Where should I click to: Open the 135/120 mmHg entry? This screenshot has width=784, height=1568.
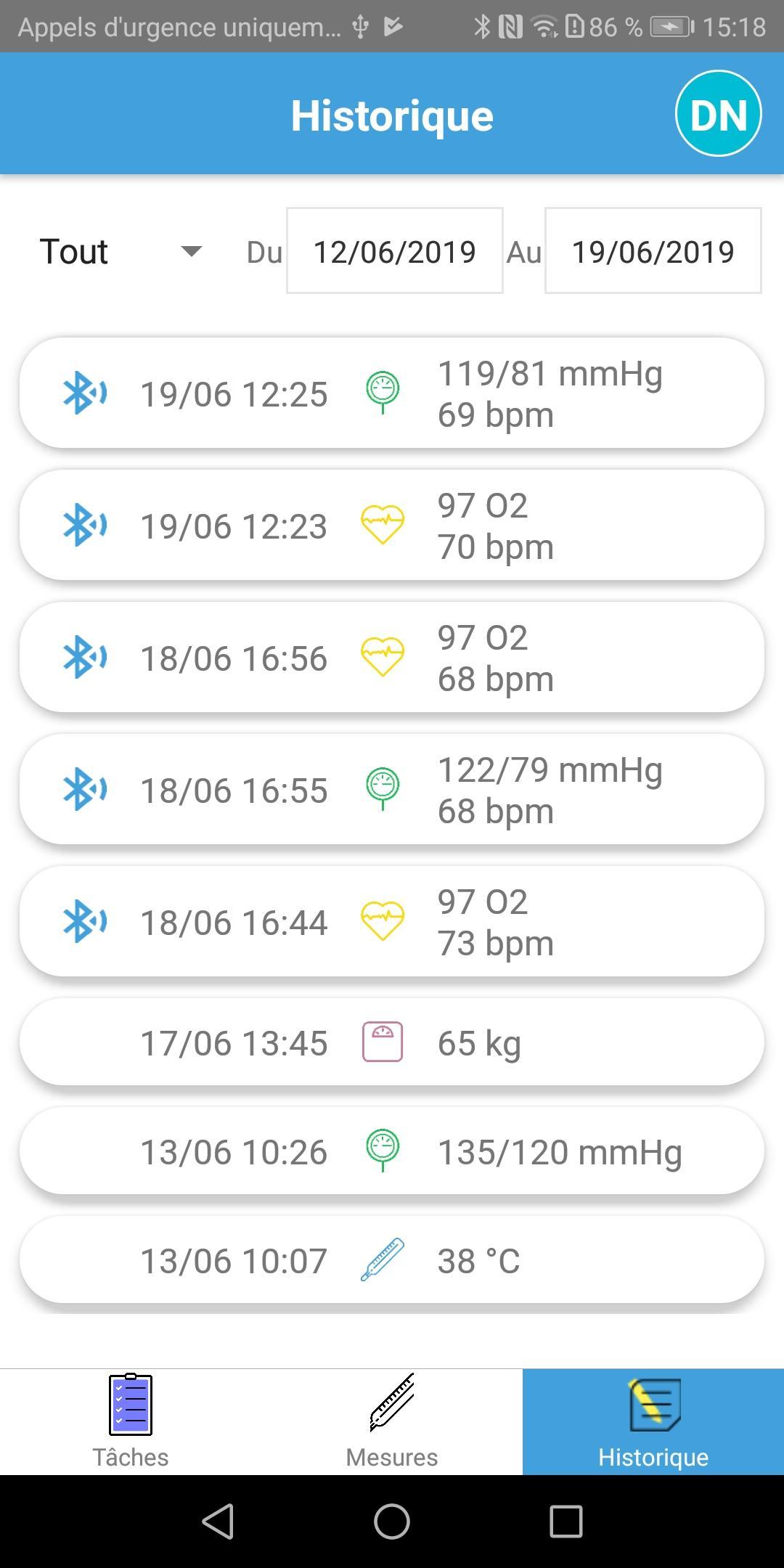[x=392, y=1151]
